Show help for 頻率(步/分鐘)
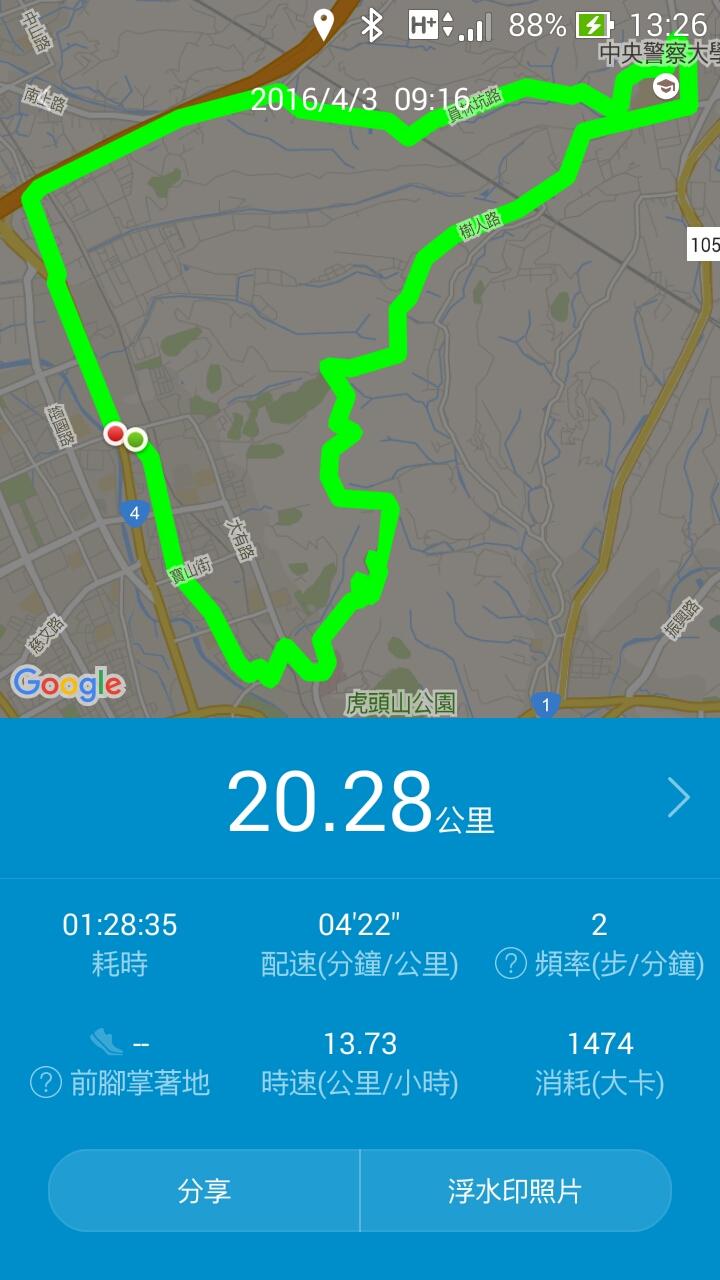The height and width of the screenshot is (1280, 720). 511,964
